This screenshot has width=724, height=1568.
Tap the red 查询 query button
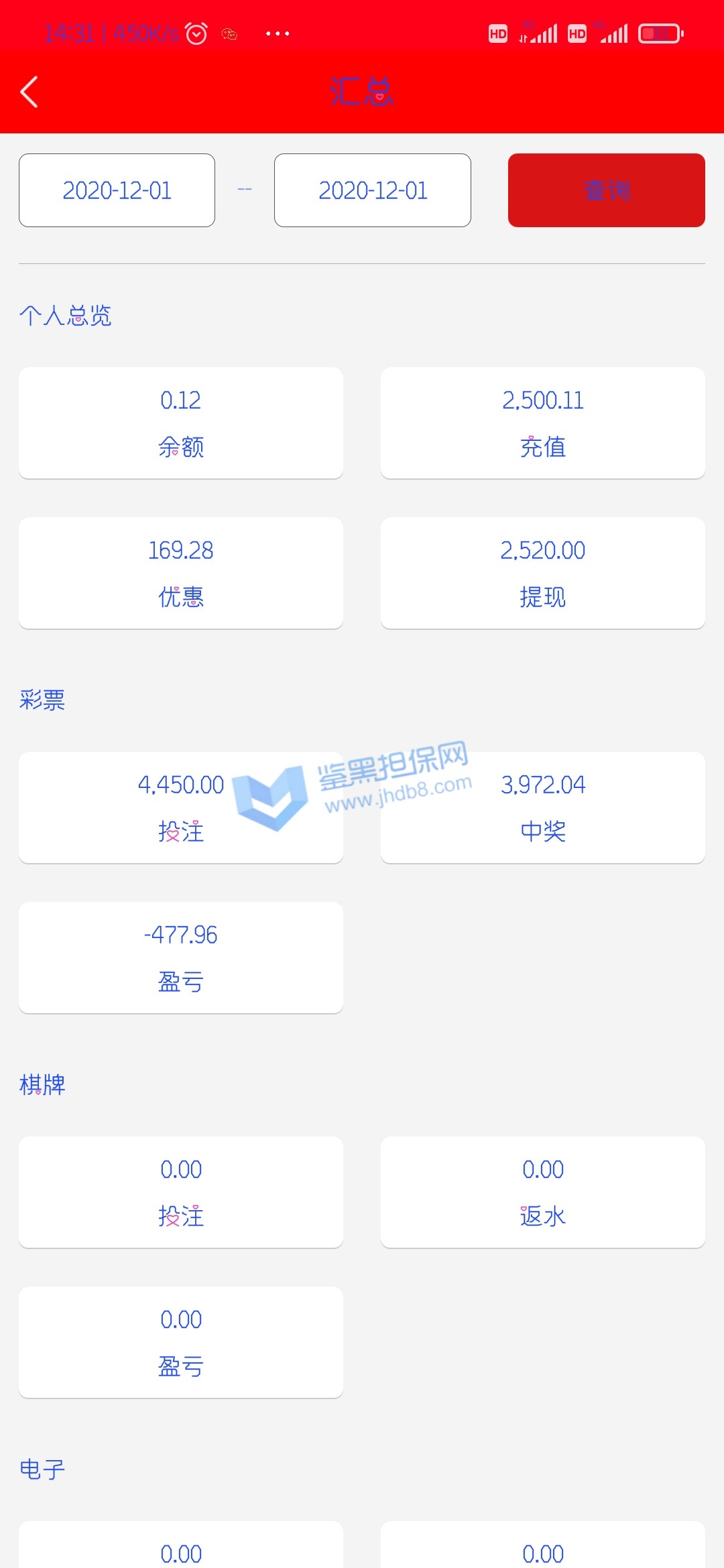pos(606,190)
